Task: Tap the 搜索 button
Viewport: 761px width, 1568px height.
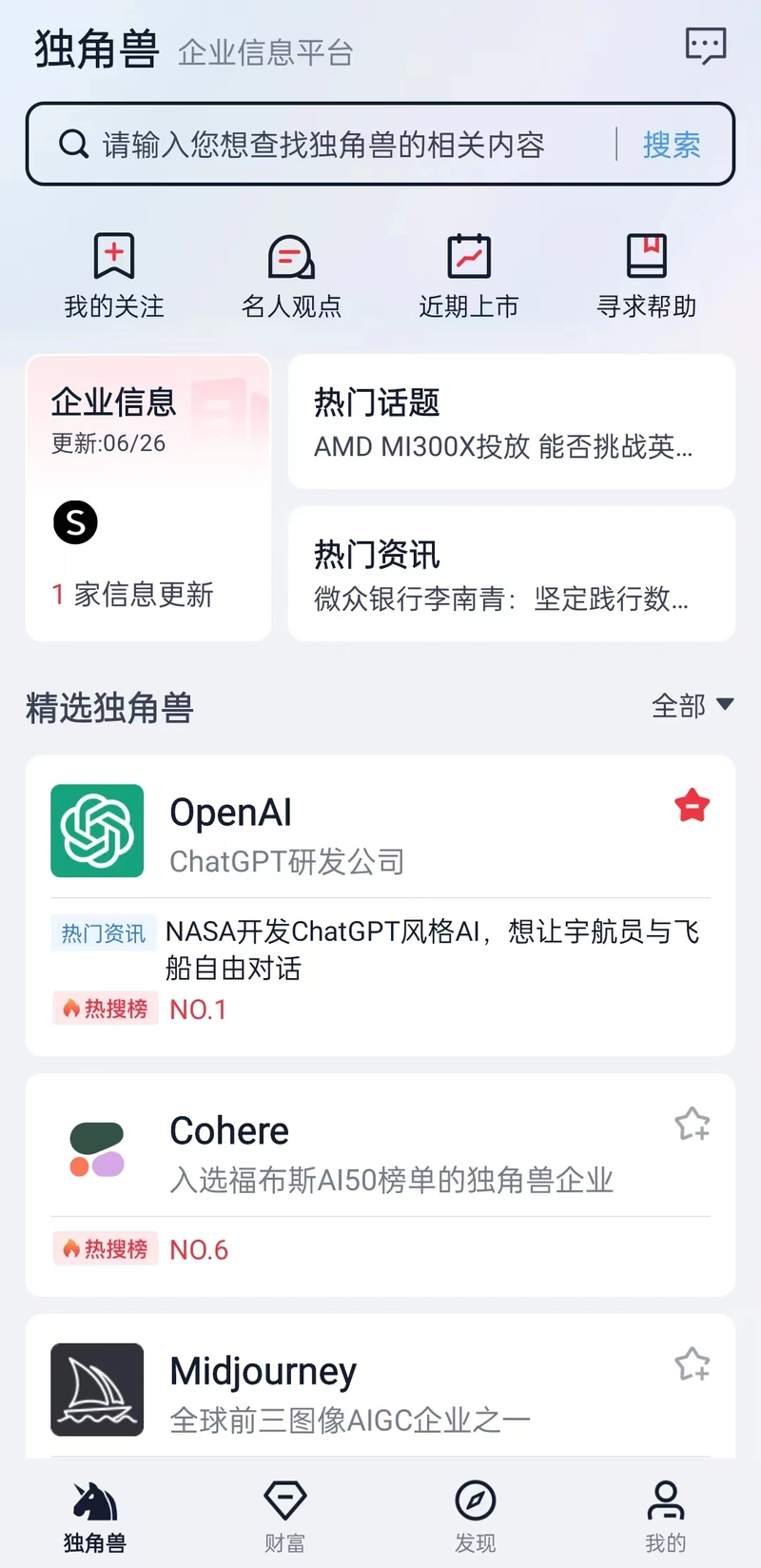Action: (672, 145)
